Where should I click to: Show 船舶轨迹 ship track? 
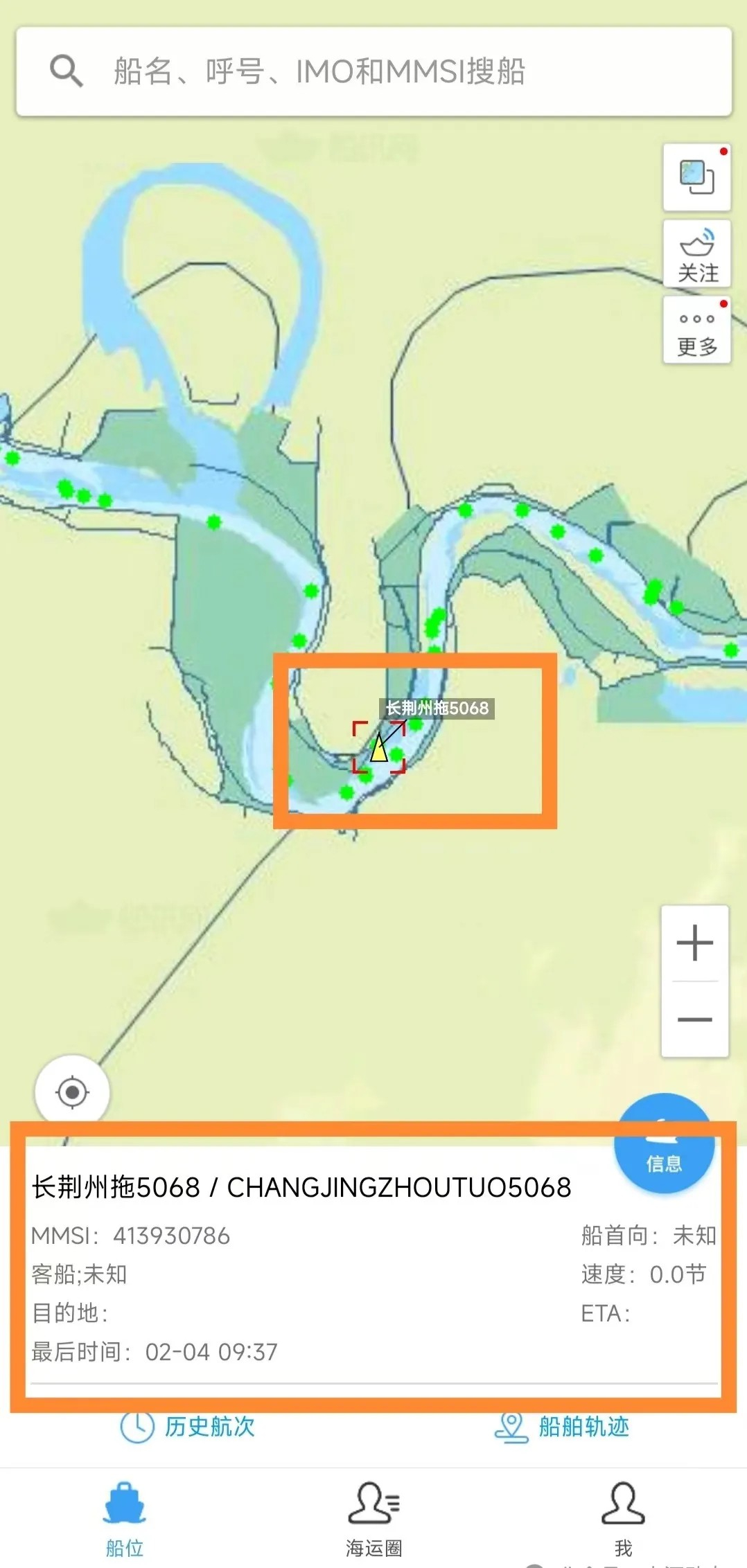(561, 1427)
